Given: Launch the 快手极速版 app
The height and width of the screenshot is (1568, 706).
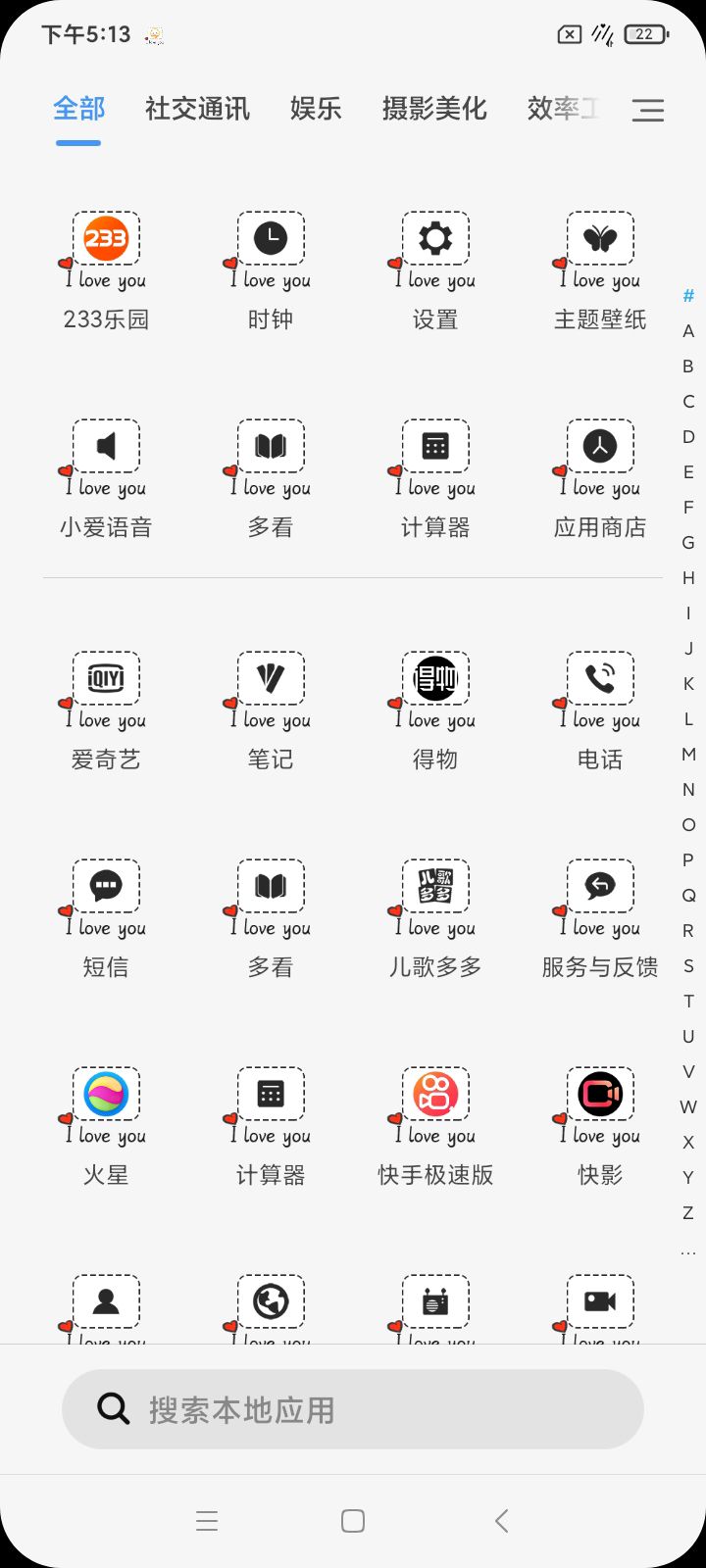Looking at the screenshot, I should [x=435, y=1096].
